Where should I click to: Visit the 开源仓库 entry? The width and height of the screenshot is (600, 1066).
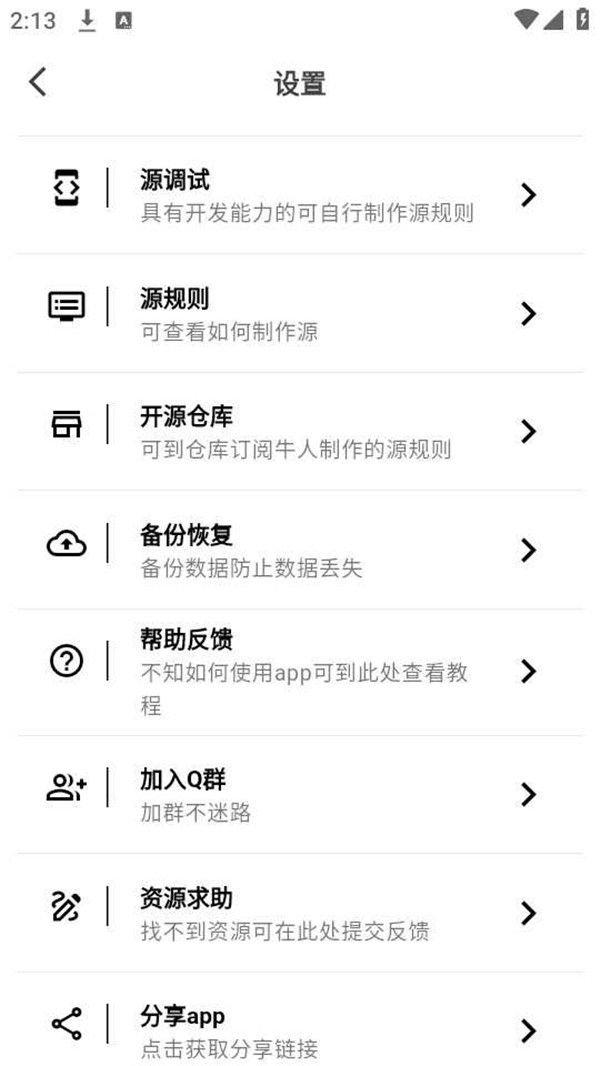(x=300, y=431)
